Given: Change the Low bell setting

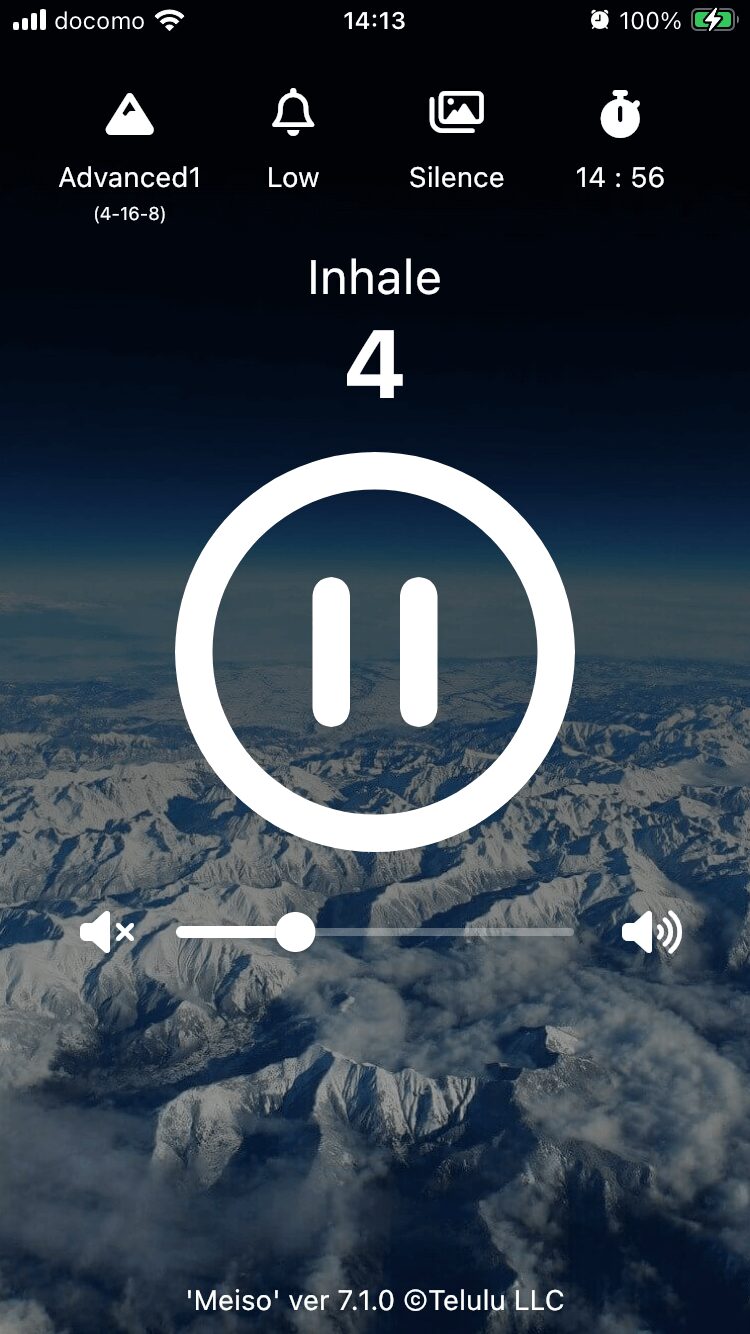Looking at the screenshot, I should tap(293, 140).
